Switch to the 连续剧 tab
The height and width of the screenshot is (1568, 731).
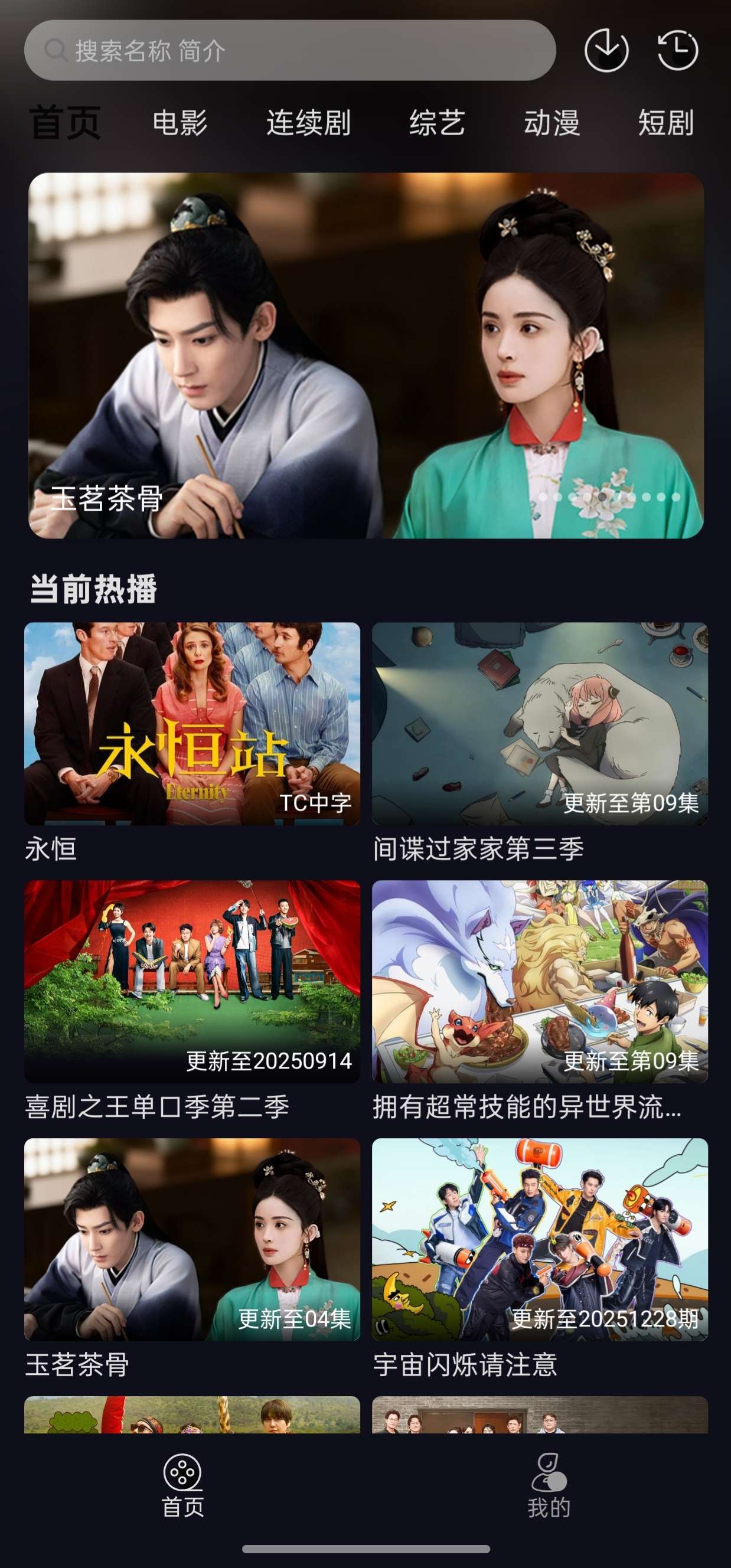(308, 123)
